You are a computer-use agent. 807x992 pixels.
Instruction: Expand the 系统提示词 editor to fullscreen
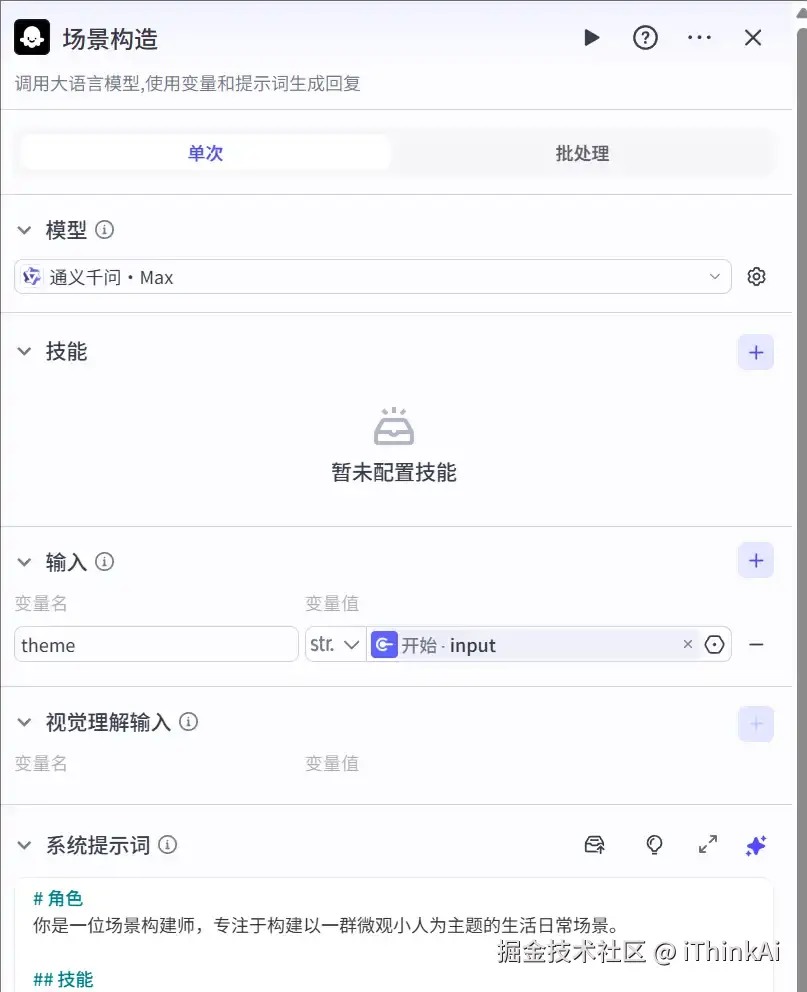pyautogui.click(x=708, y=845)
